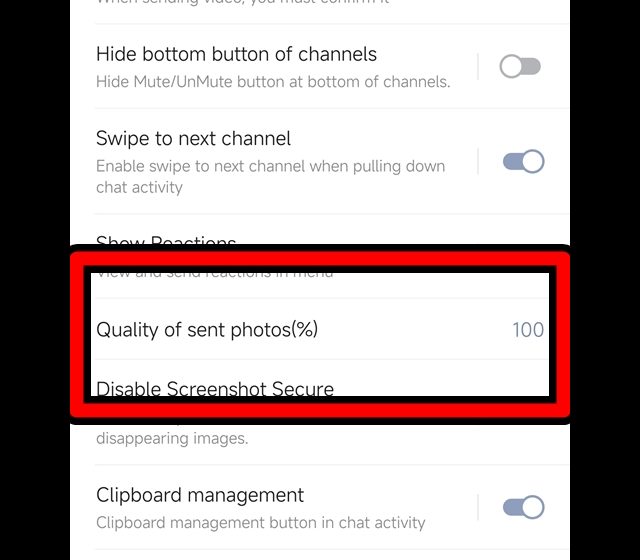Screen dimensions: 640x560
Task: Tap the Disable Screenshot Secure row
Action: (x=318, y=388)
